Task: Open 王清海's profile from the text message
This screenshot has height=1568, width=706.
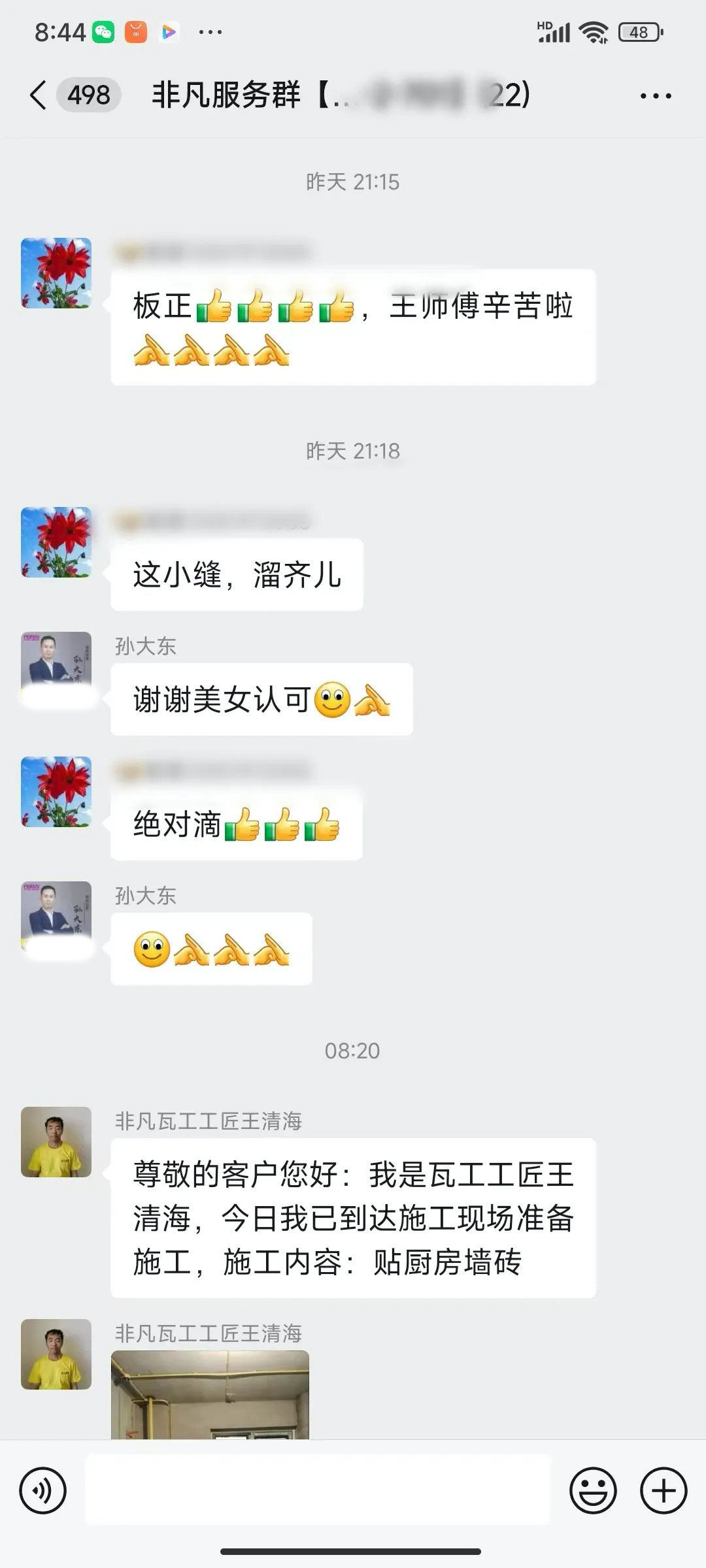Action: coord(56,1141)
